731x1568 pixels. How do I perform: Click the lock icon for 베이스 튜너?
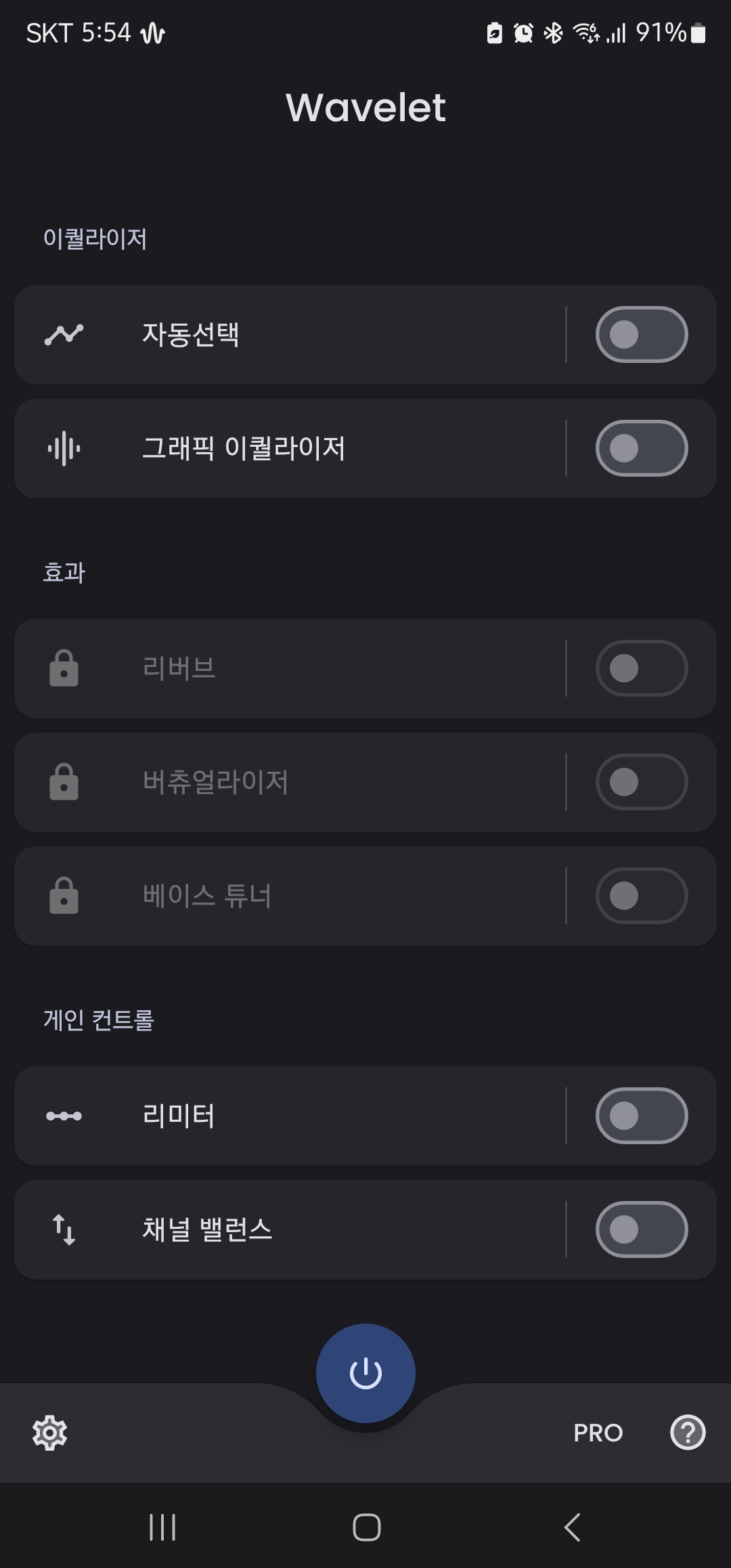pyautogui.click(x=64, y=896)
